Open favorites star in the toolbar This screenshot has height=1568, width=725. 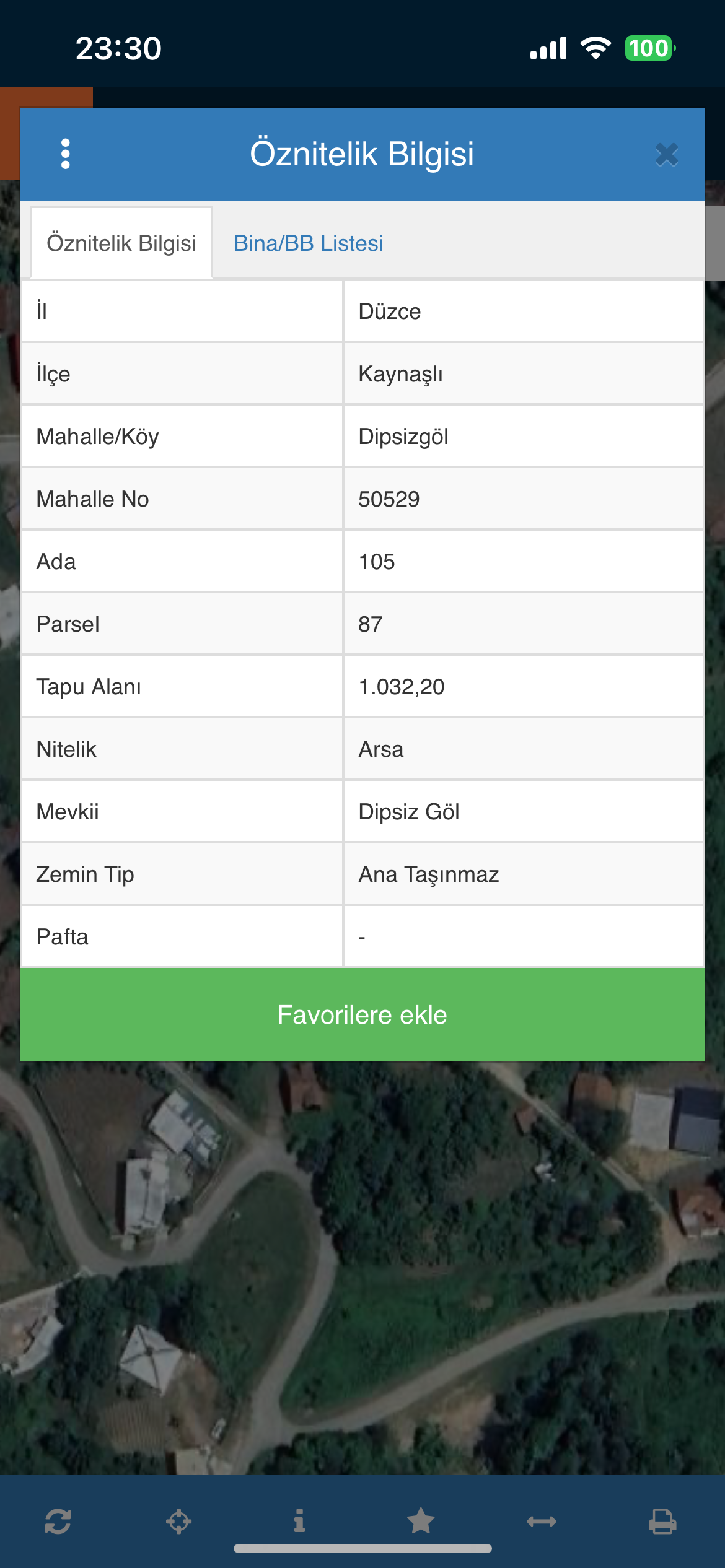(421, 1521)
